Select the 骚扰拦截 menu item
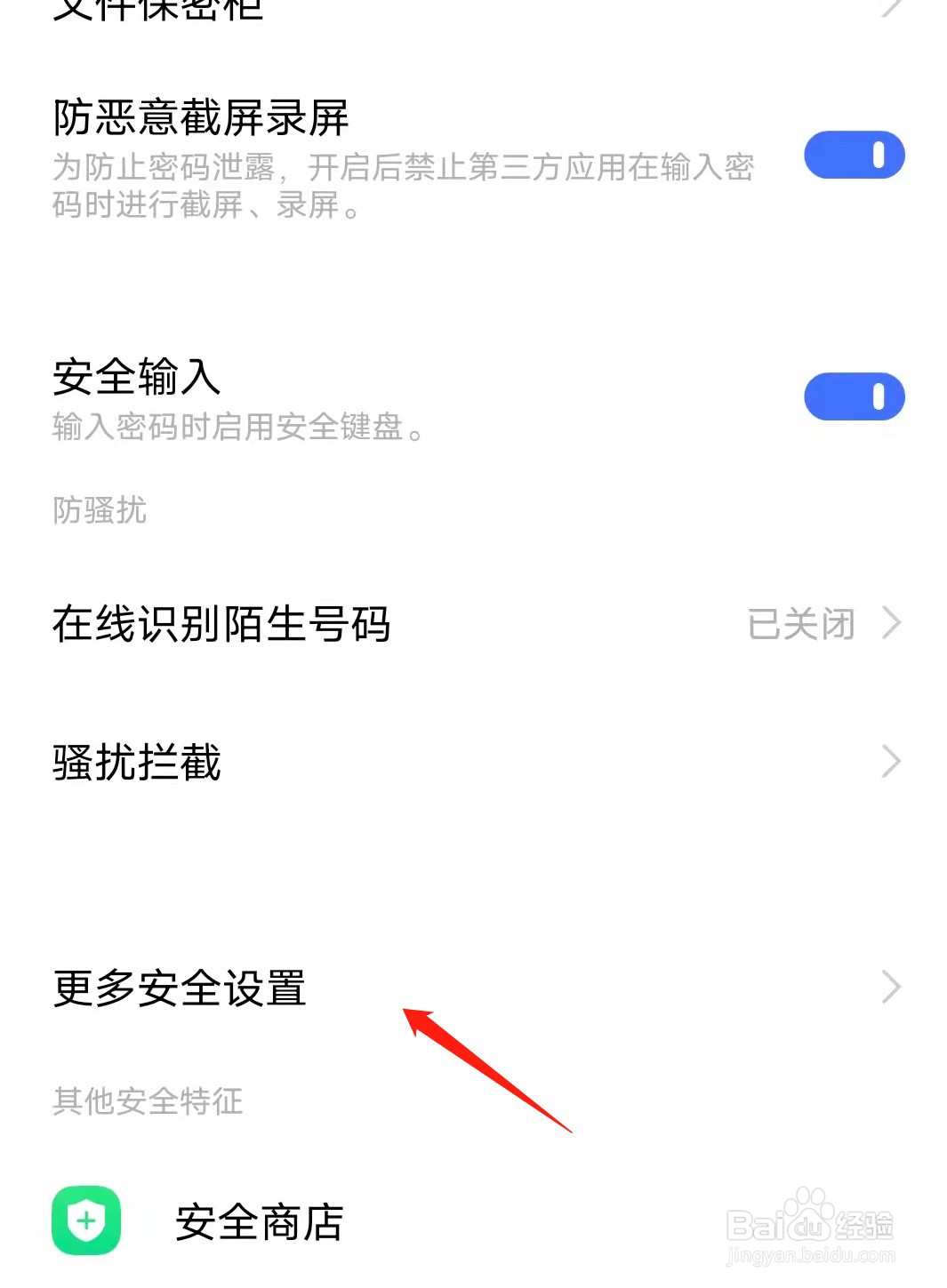Screen dimensions: 947x1288 136,761
